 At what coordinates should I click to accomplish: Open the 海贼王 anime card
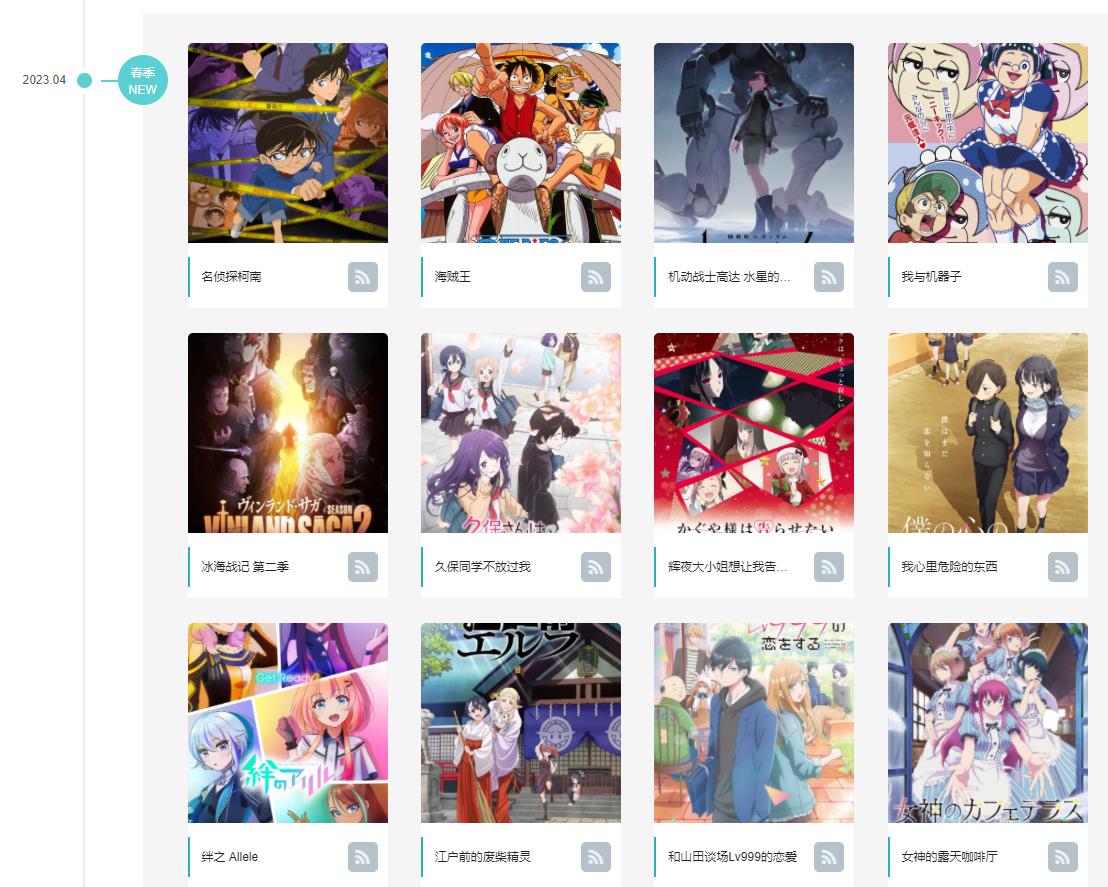coord(520,143)
